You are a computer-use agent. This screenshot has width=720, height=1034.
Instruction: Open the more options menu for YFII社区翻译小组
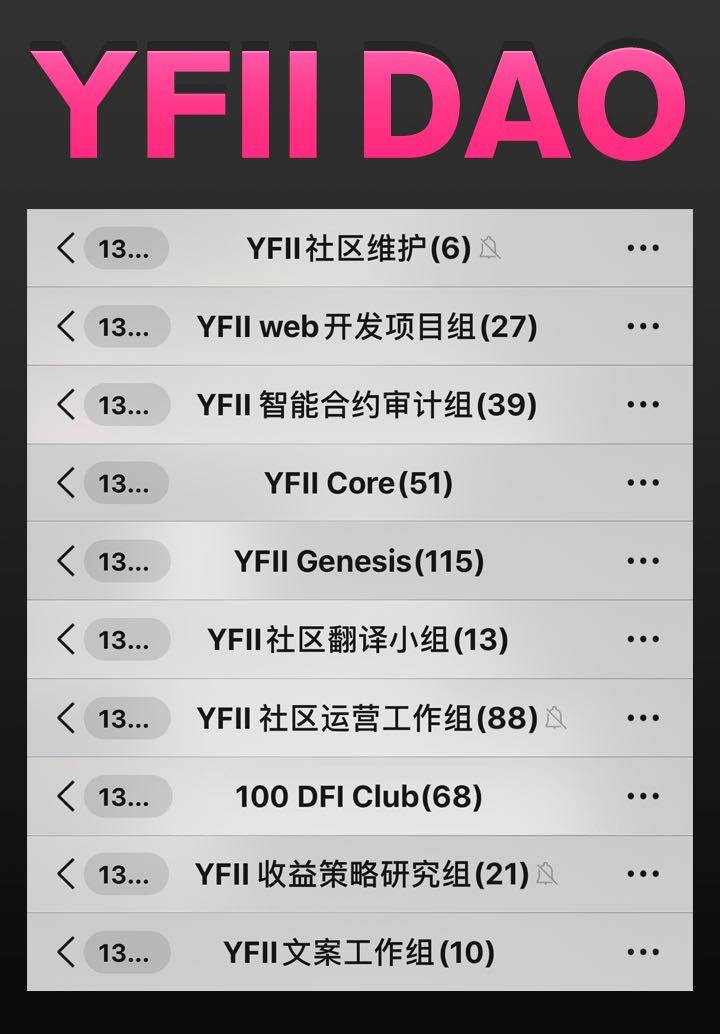(644, 639)
